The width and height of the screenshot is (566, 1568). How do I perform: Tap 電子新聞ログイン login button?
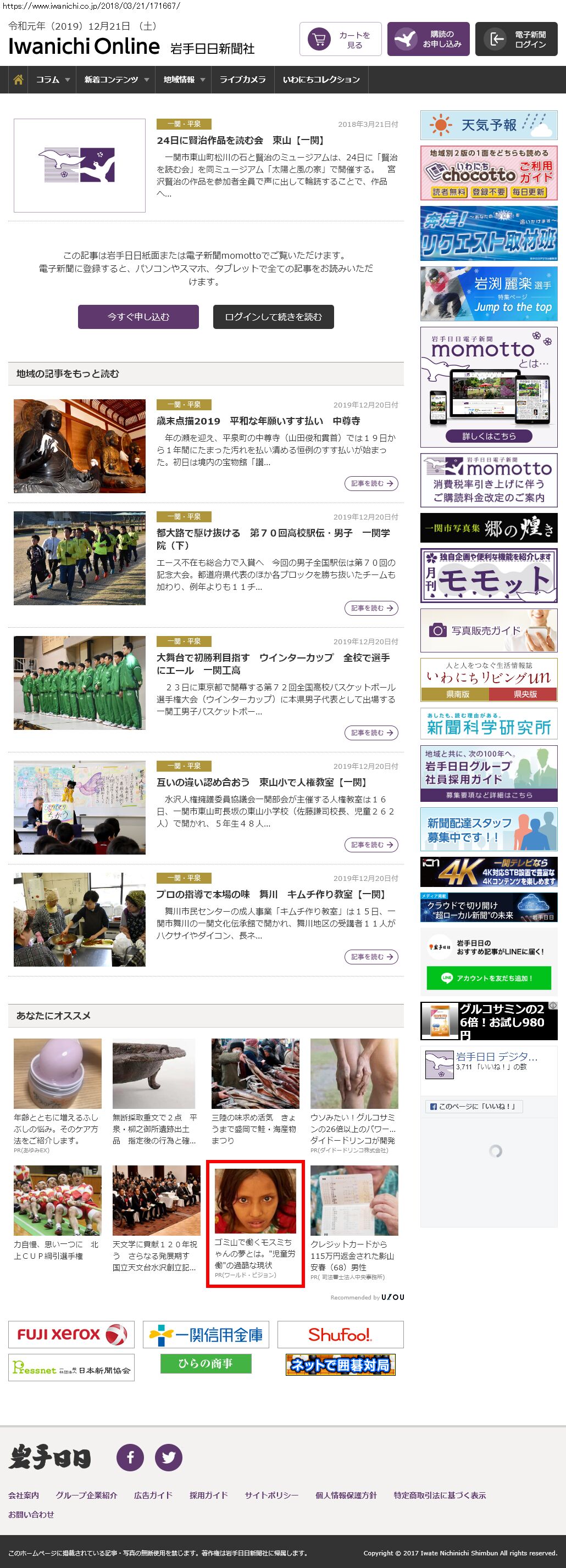pos(516,40)
